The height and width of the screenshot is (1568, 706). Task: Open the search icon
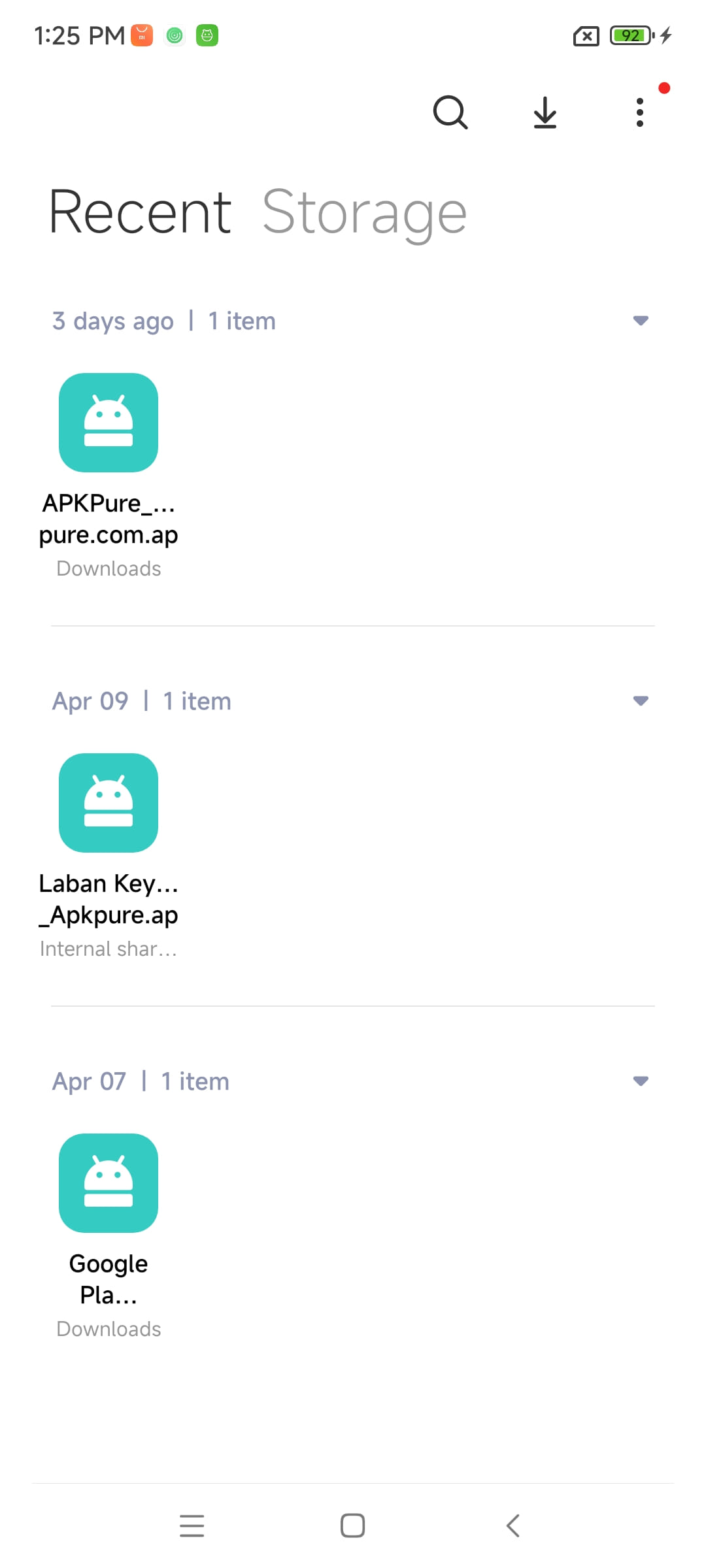450,112
